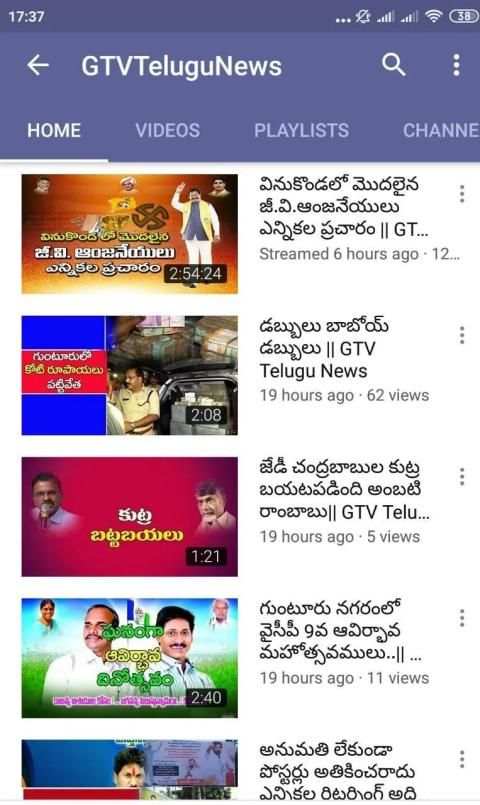Open options for the 5 views video
The width and height of the screenshot is (480, 805).
[x=462, y=476]
